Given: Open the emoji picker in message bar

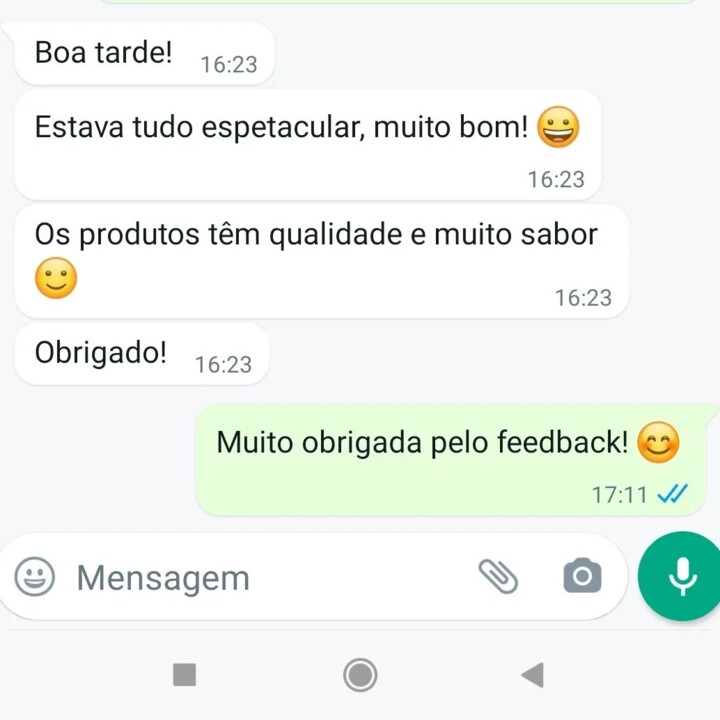Looking at the screenshot, I should [36, 577].
